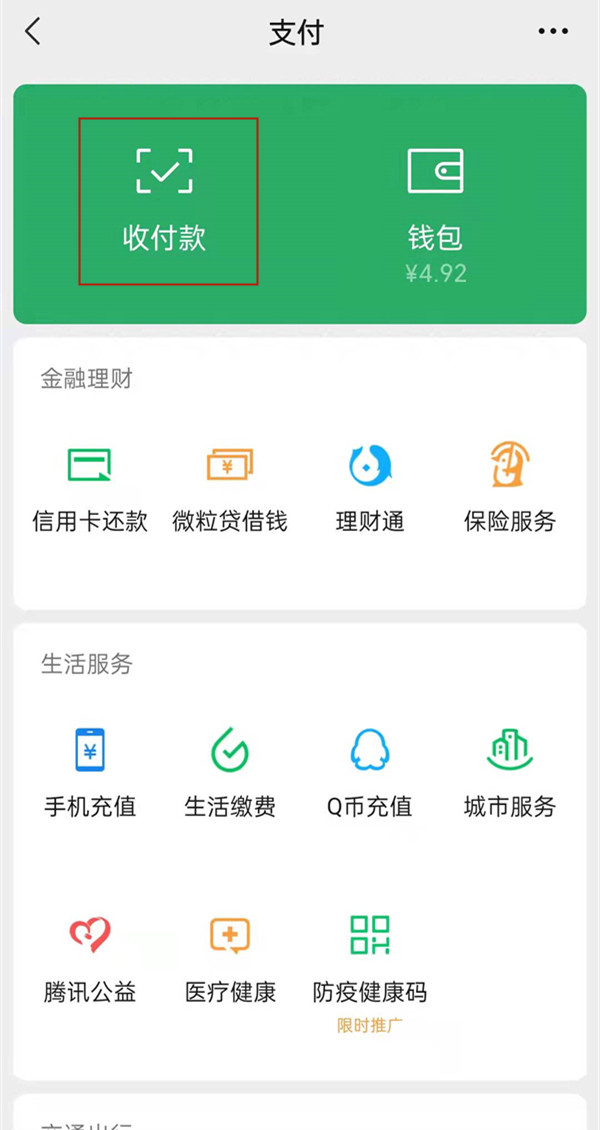Choose Q币充值
This screenshot has height=1130, width=600.
(370, 775)
